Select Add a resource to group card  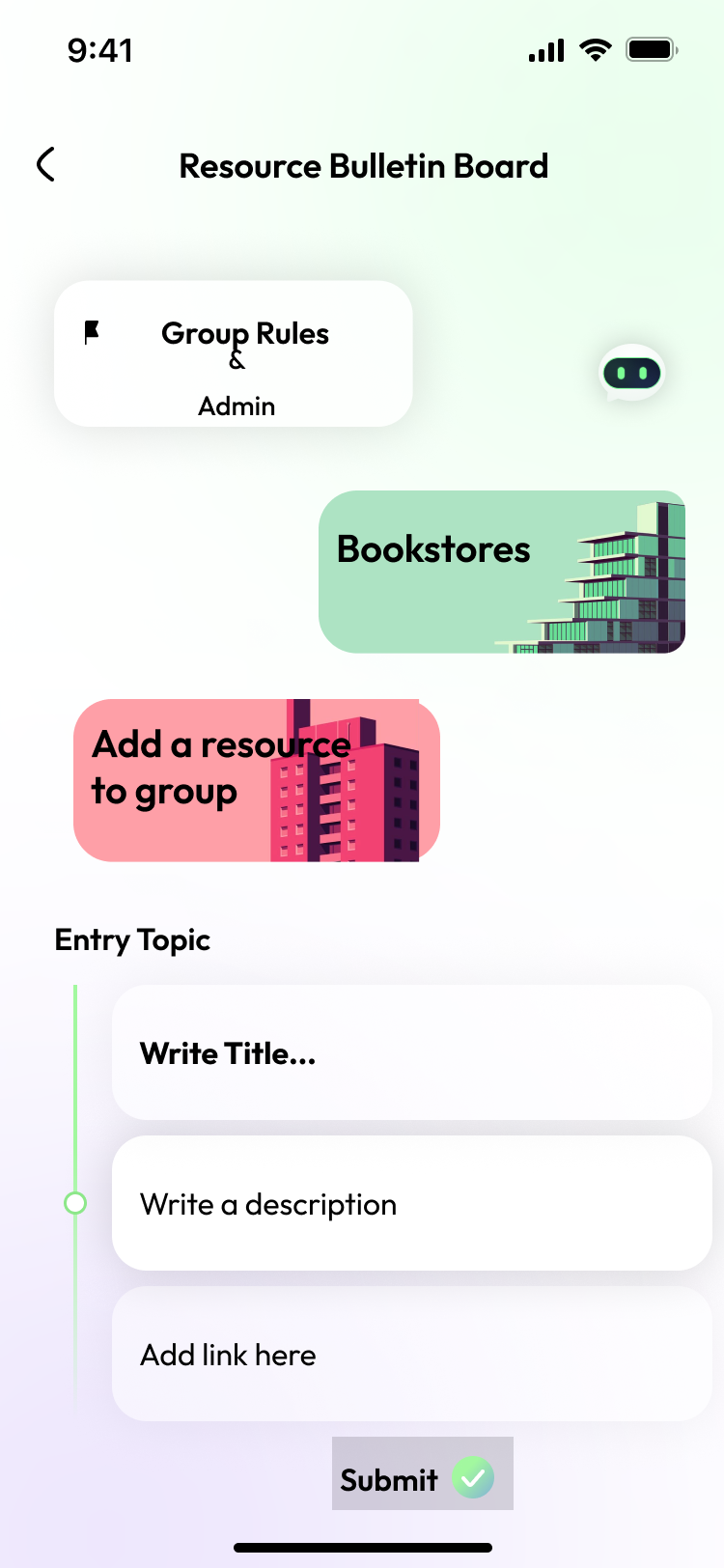pos(256,780)
